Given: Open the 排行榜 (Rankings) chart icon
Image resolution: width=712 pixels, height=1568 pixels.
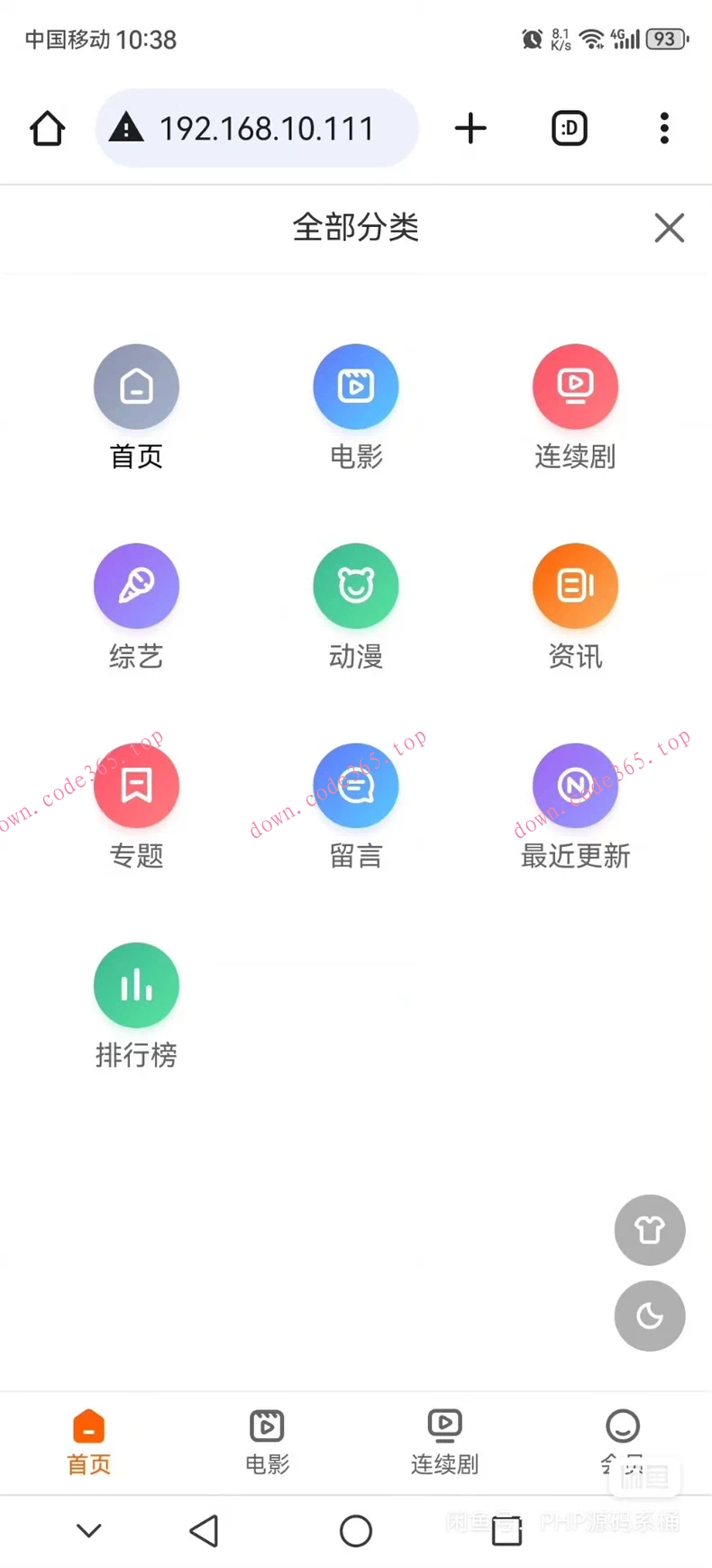Looking at the screenshot, I should 136,985.
